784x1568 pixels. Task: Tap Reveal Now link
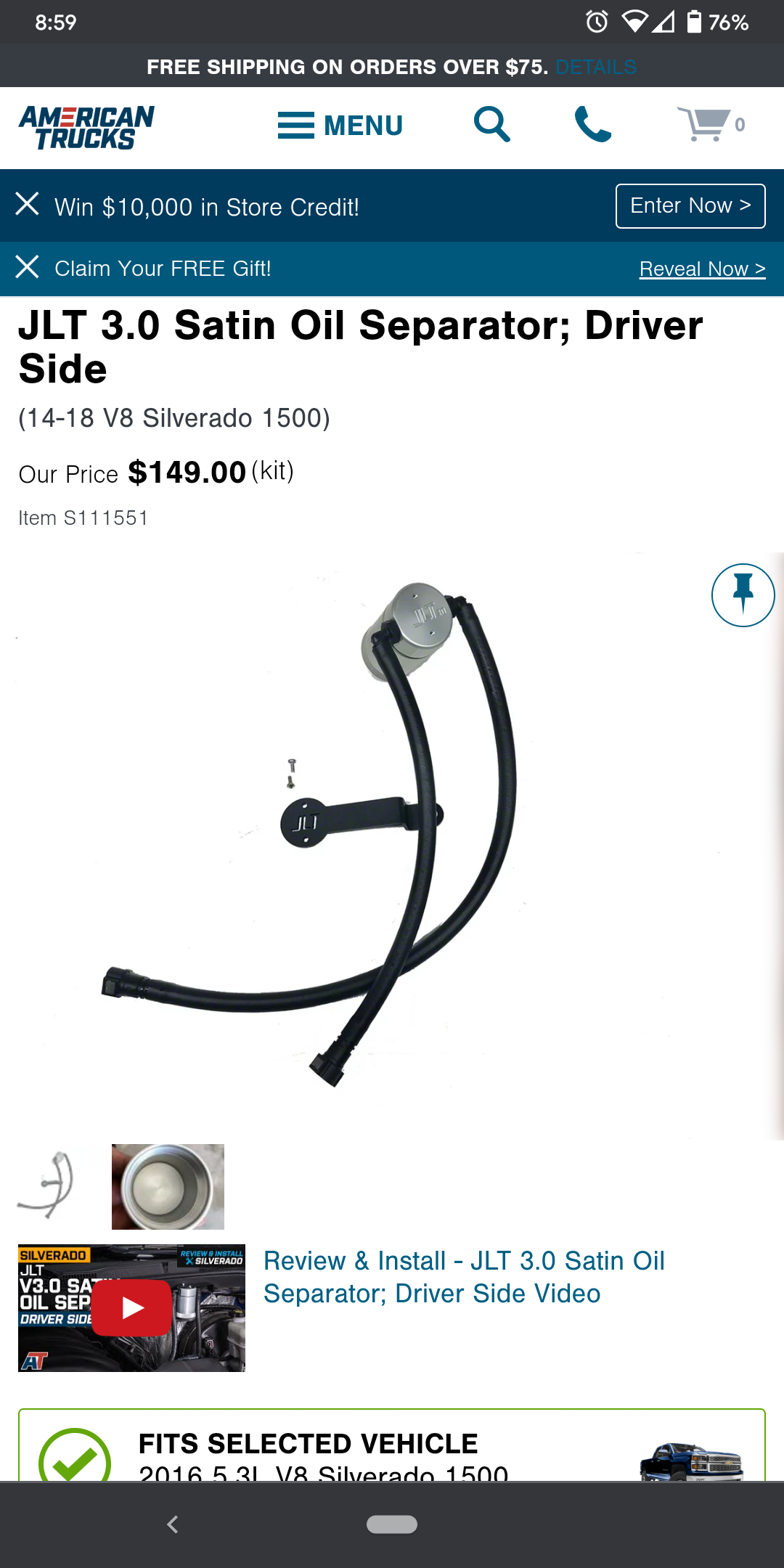pos(701,269)
